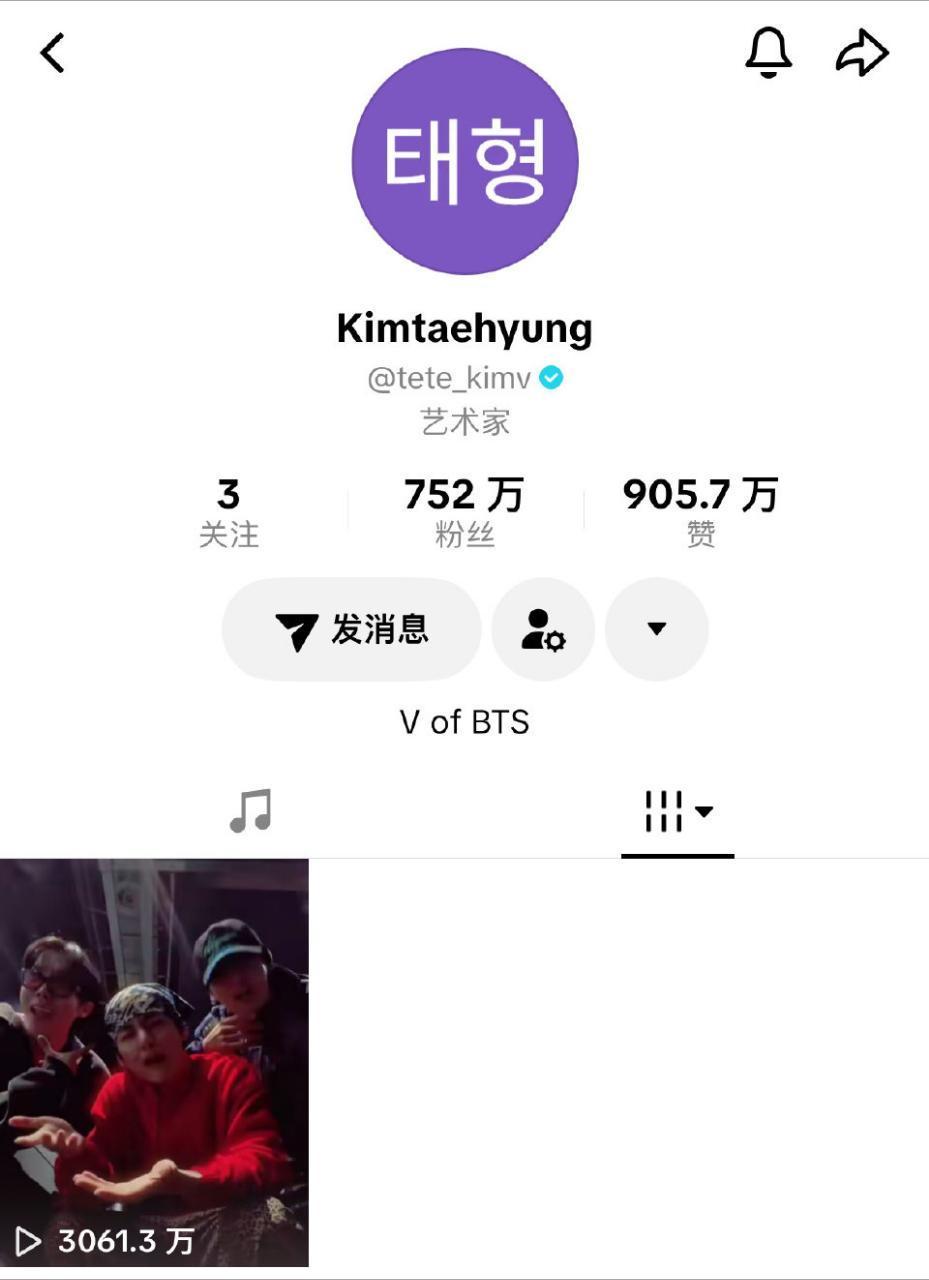The image size is (929, 1280).
Task: Open the followers count 752 万
Action: click(x=463, y=510)
